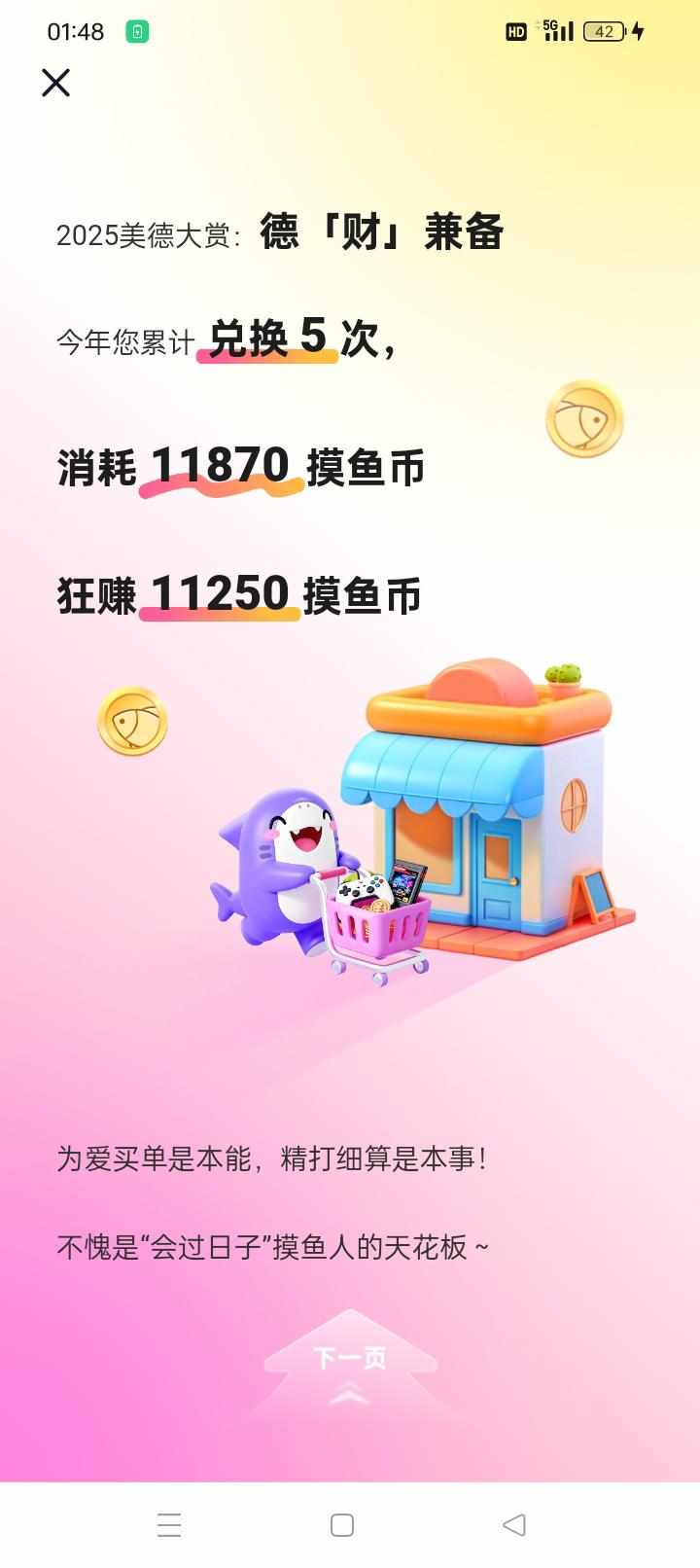
Task: Go to the next page (下一页)
Action: 350,1359
